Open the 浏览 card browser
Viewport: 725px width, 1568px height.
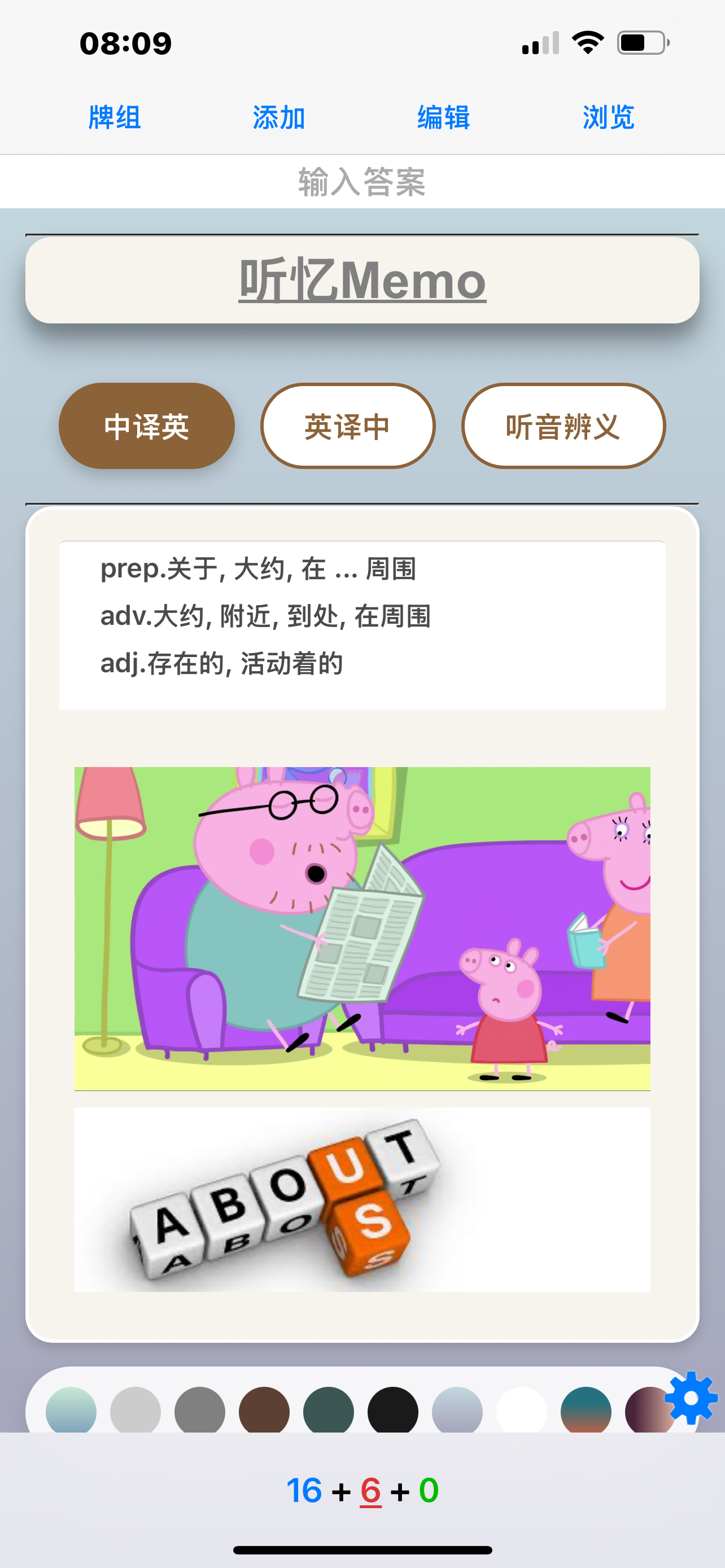coord(608,117)
